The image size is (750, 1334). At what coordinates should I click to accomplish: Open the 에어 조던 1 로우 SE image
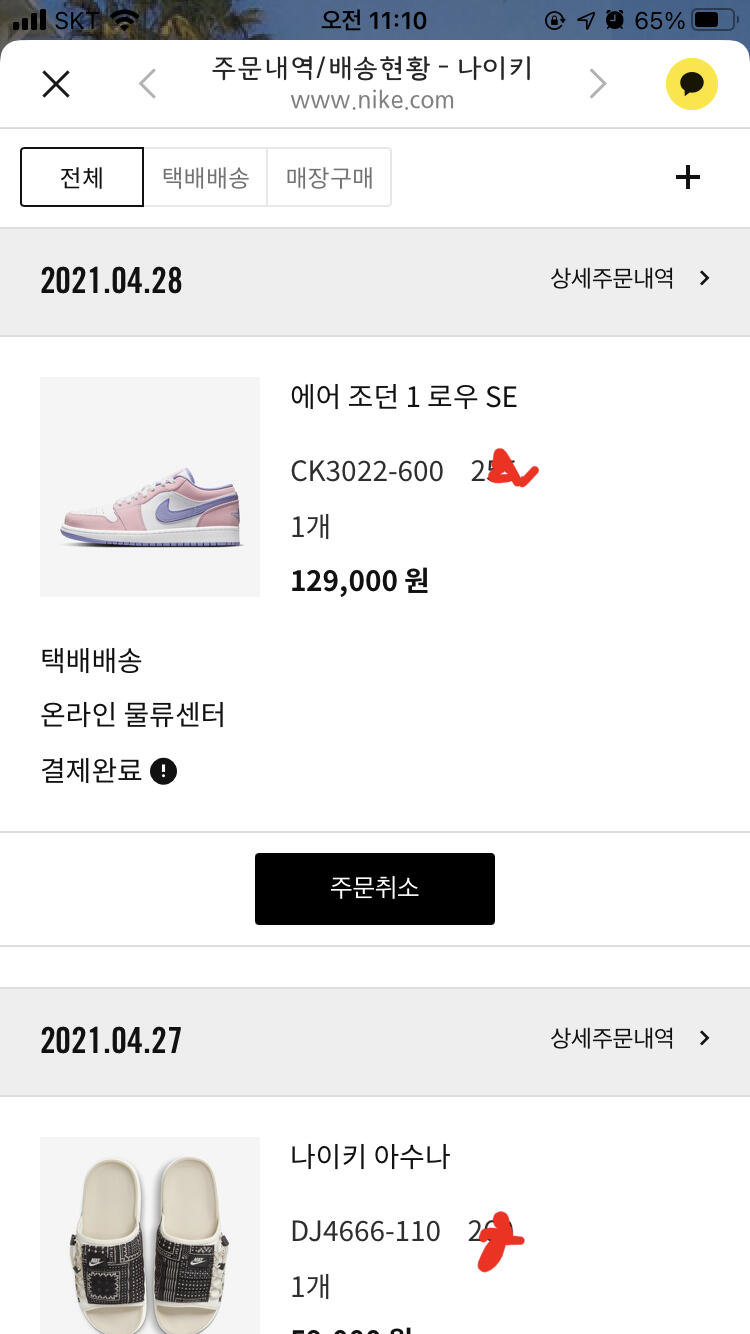click(150, 487)
